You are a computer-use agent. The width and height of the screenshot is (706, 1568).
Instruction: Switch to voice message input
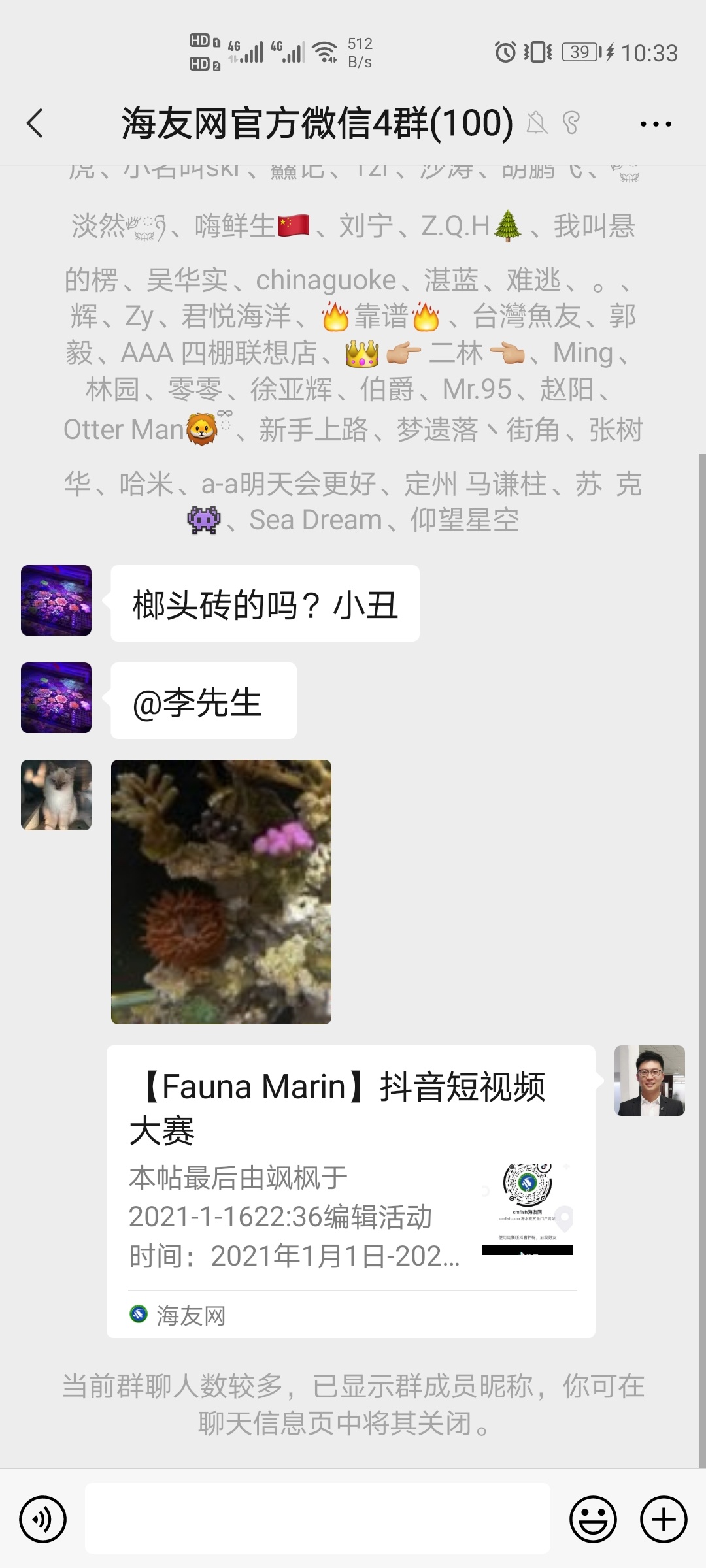(x=43, y=1519)
